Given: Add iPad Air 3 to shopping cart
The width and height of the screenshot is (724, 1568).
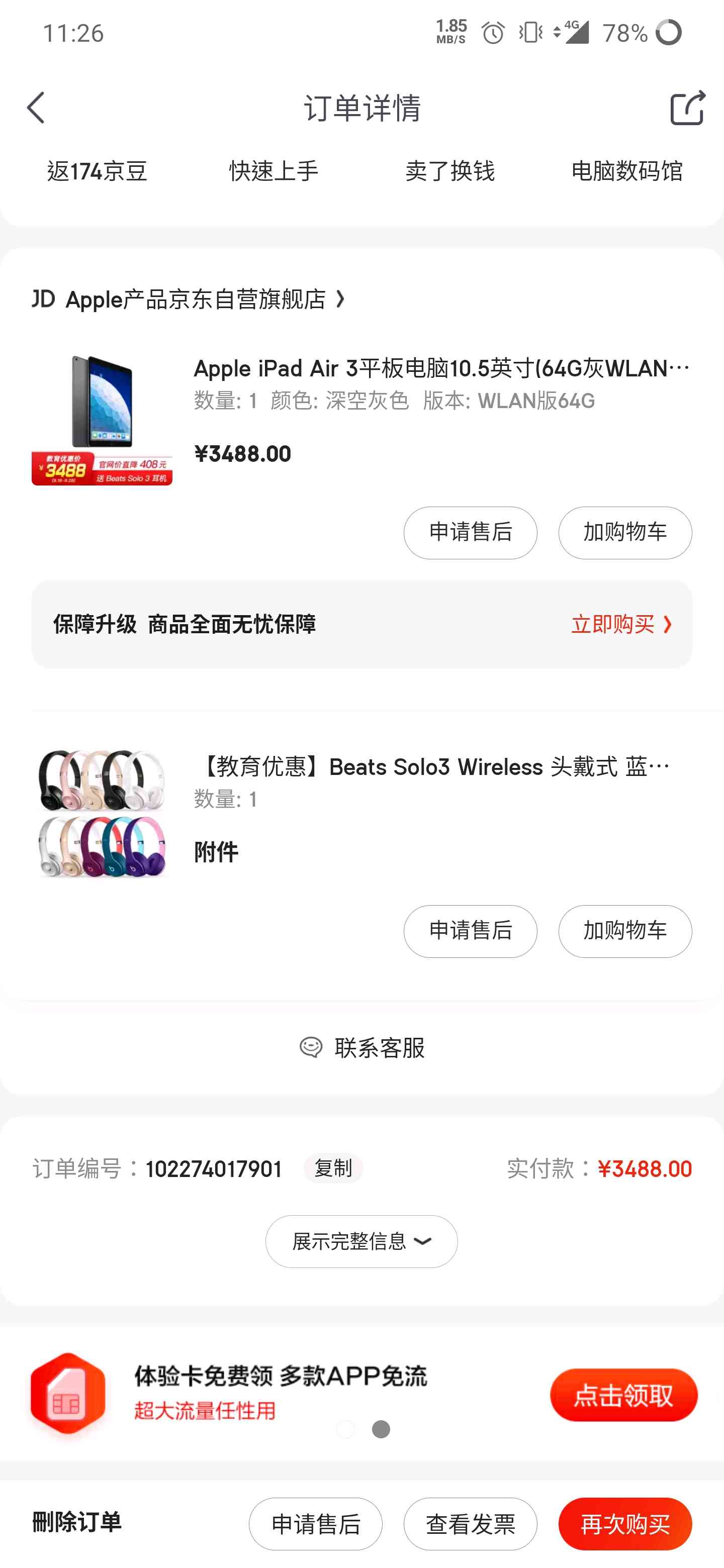Looking at the screenshot, I should pos(625,533).
